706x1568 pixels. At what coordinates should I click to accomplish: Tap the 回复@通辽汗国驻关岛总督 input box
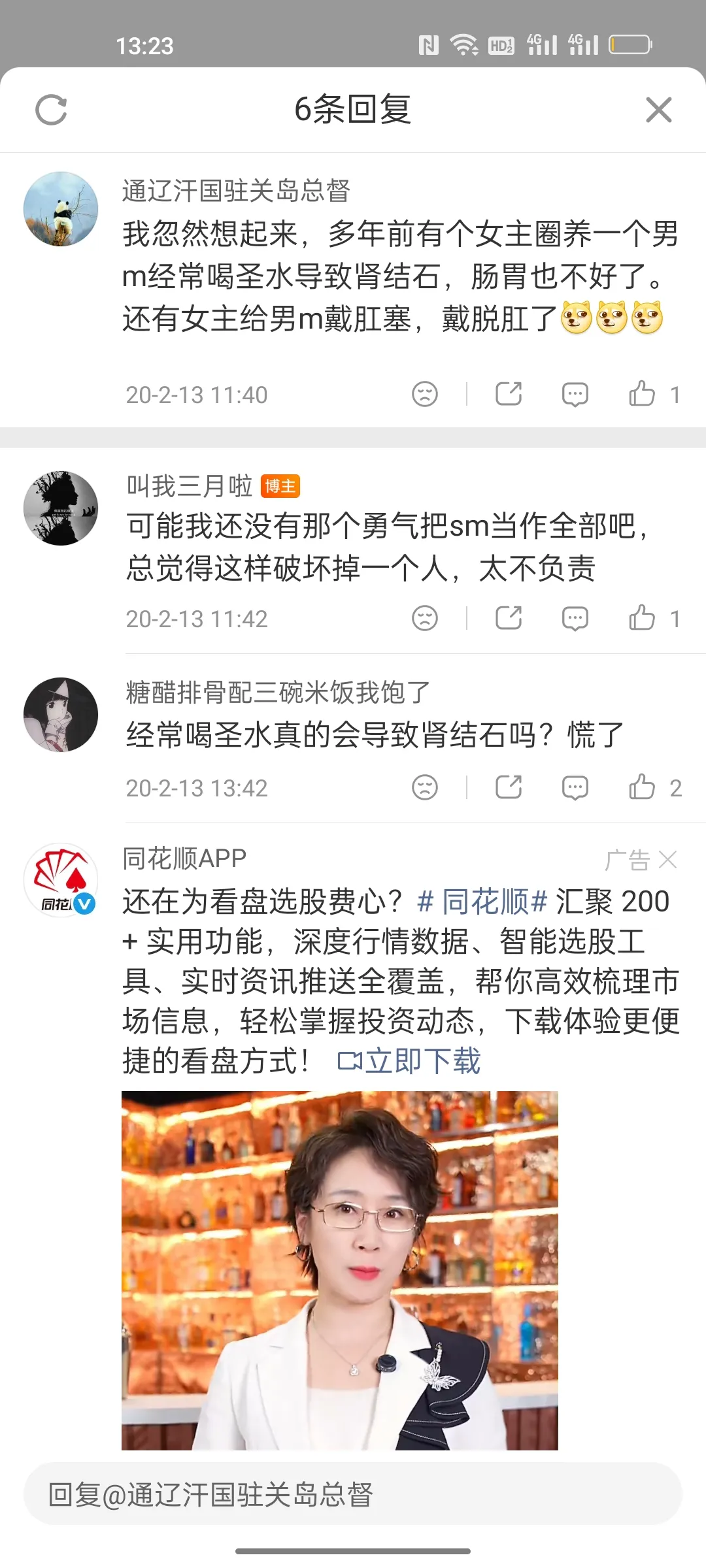pyautogui.click(x=353, y=1494)
